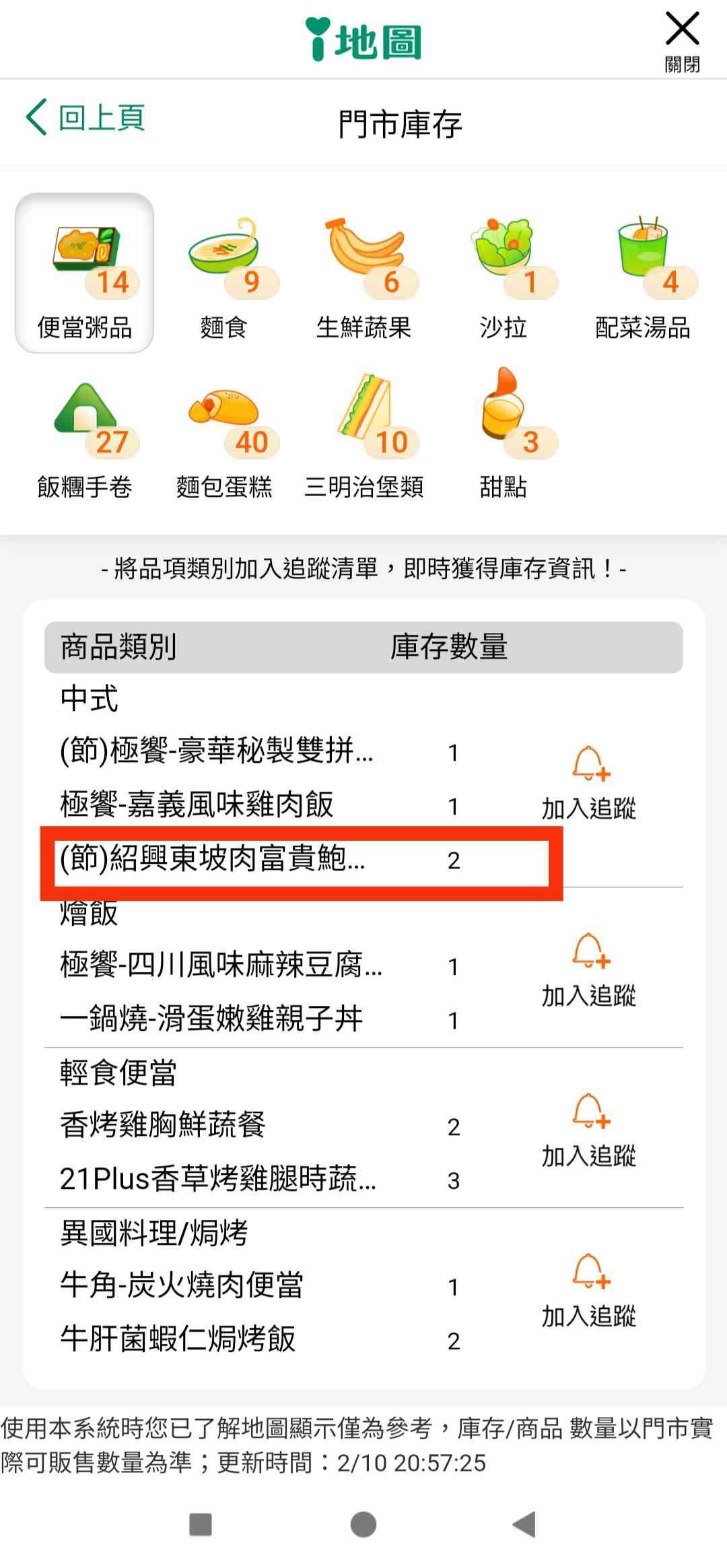Switch to 飯糰手卷 category

tap(85, 434)
